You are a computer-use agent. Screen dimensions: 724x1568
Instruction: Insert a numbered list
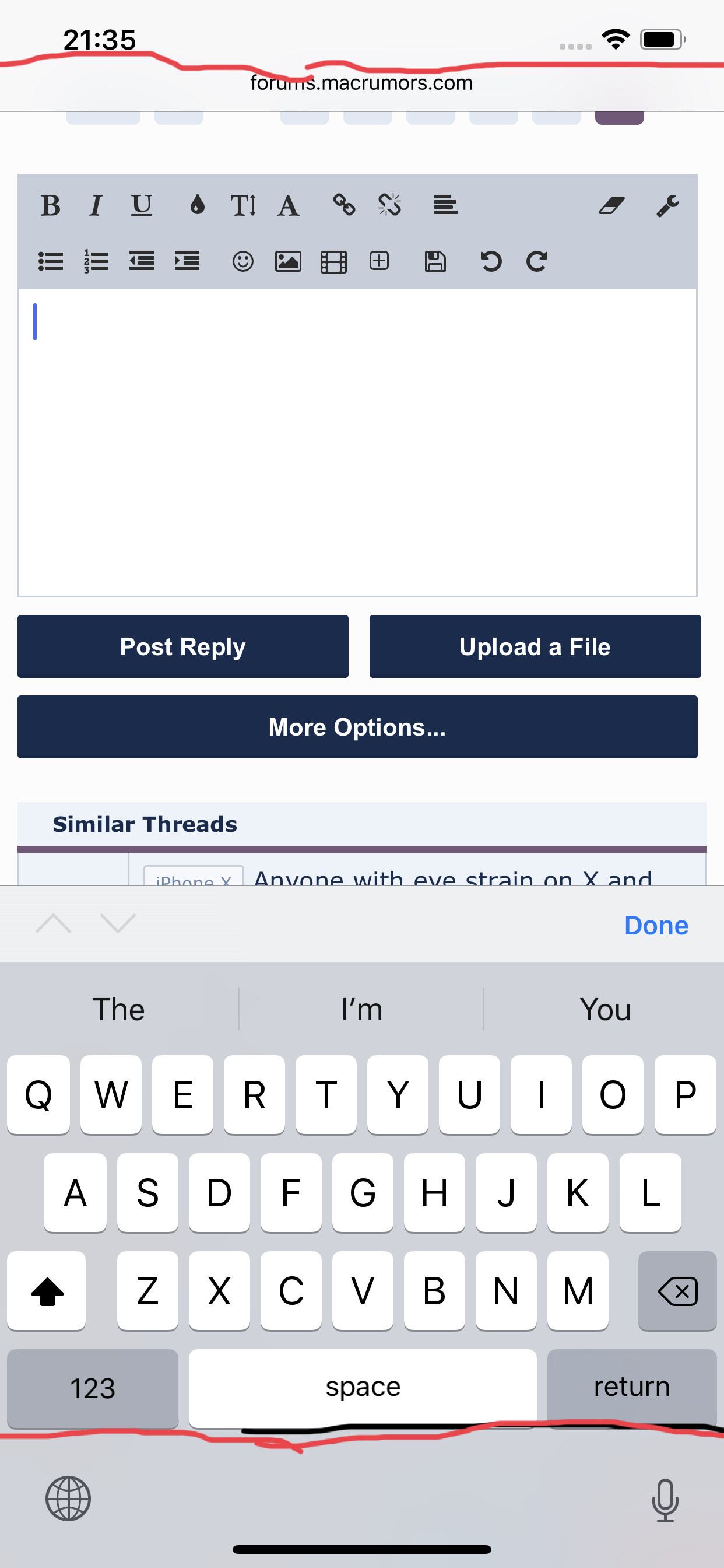(96, 262)
